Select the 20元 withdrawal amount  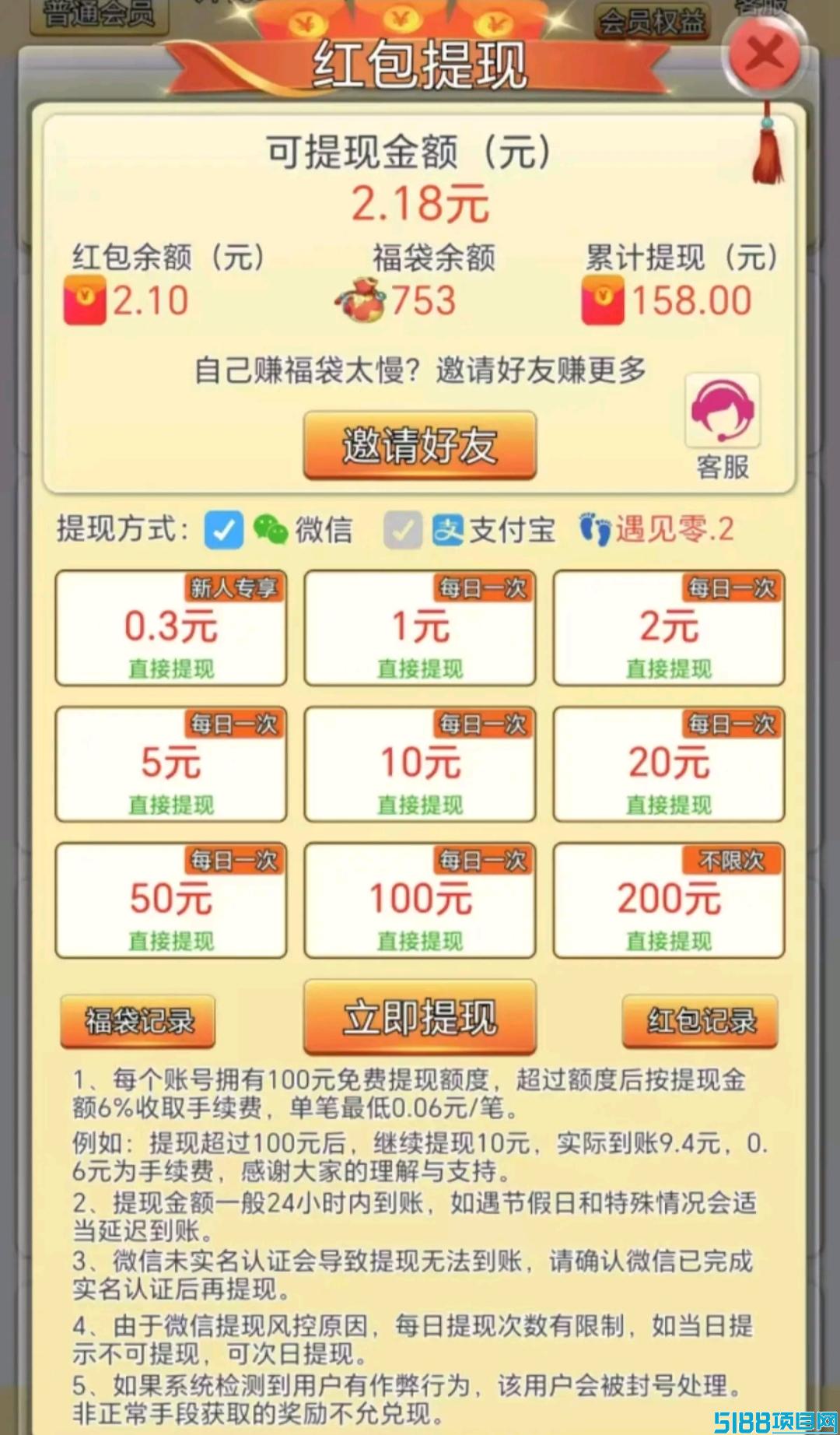[x=669, y=764]
